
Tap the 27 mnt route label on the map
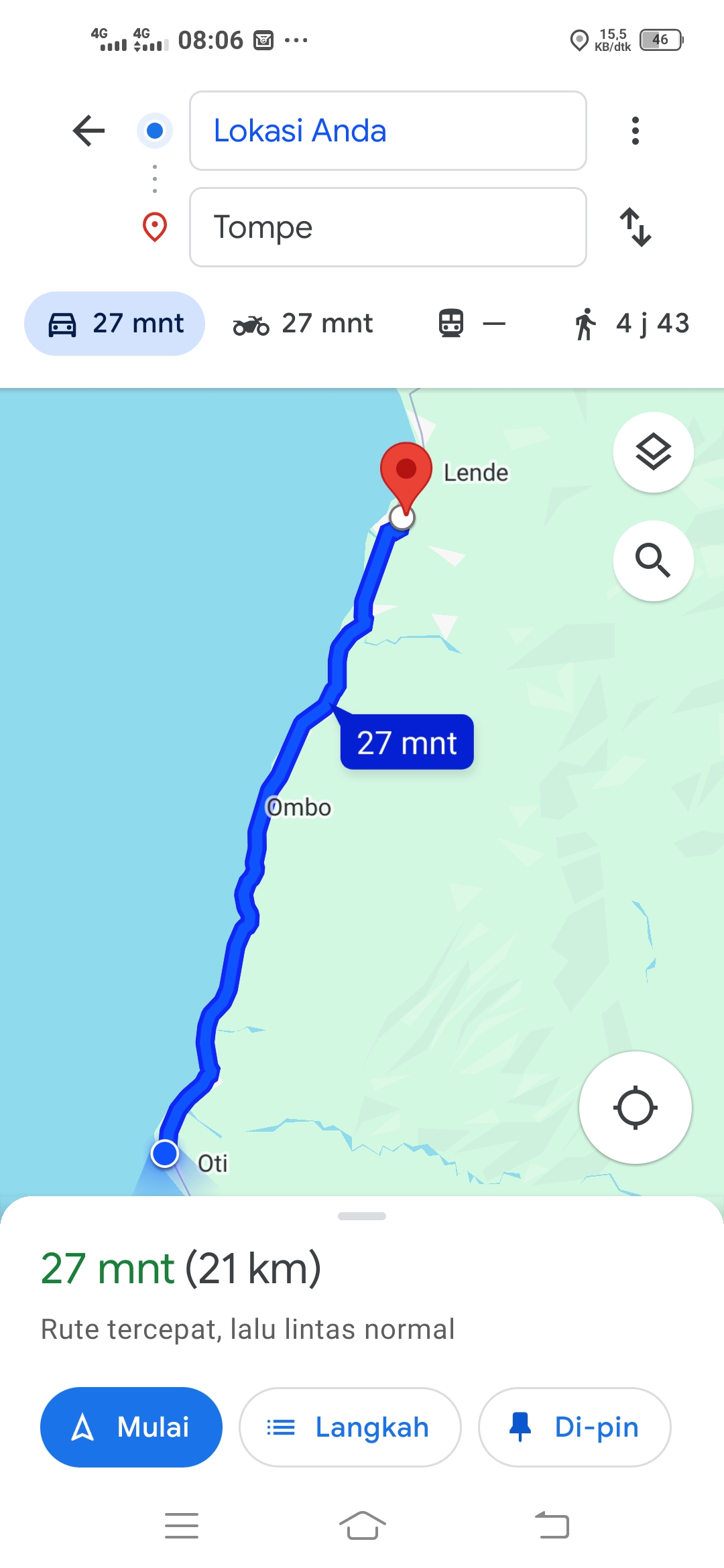coord(407,742)
